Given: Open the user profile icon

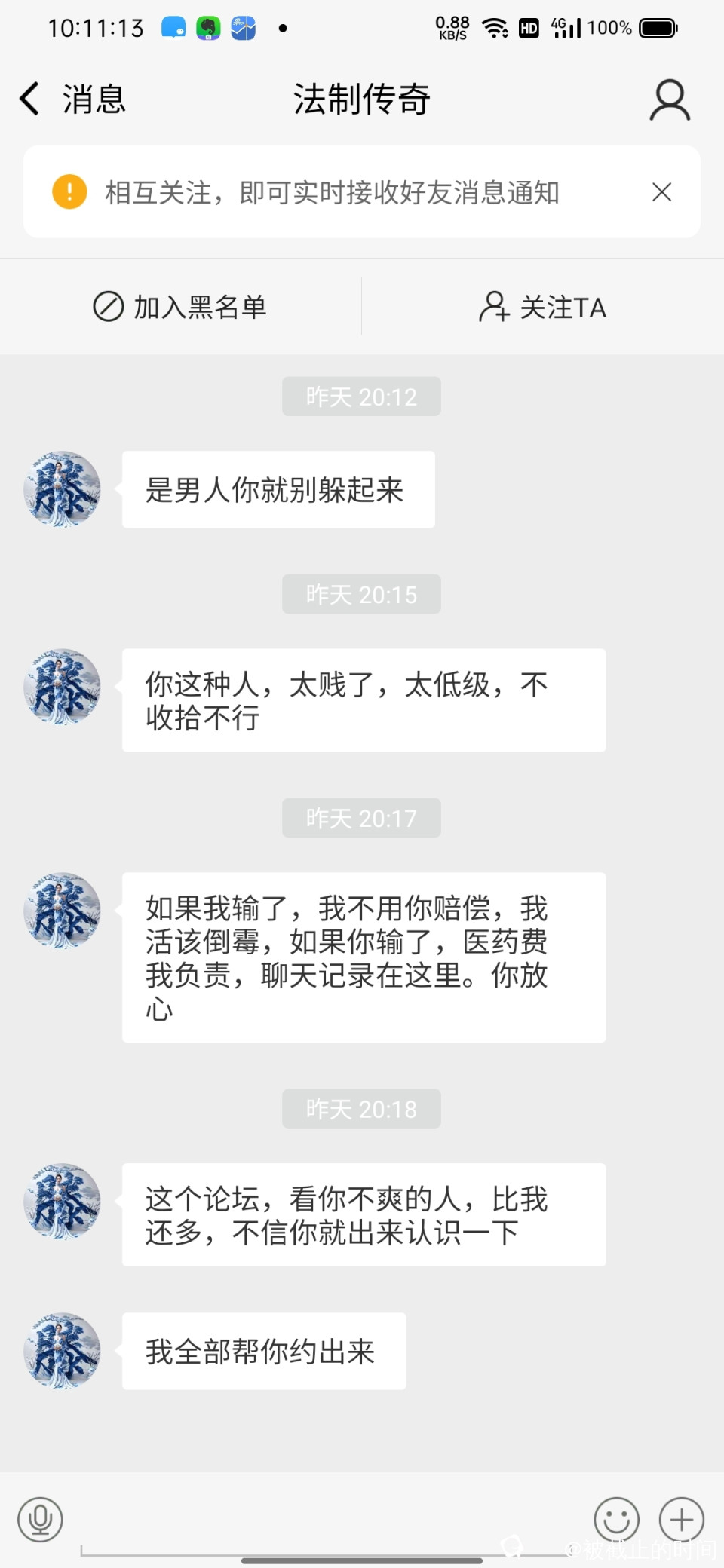Looking at the screenshot, I should click(669, 100).
